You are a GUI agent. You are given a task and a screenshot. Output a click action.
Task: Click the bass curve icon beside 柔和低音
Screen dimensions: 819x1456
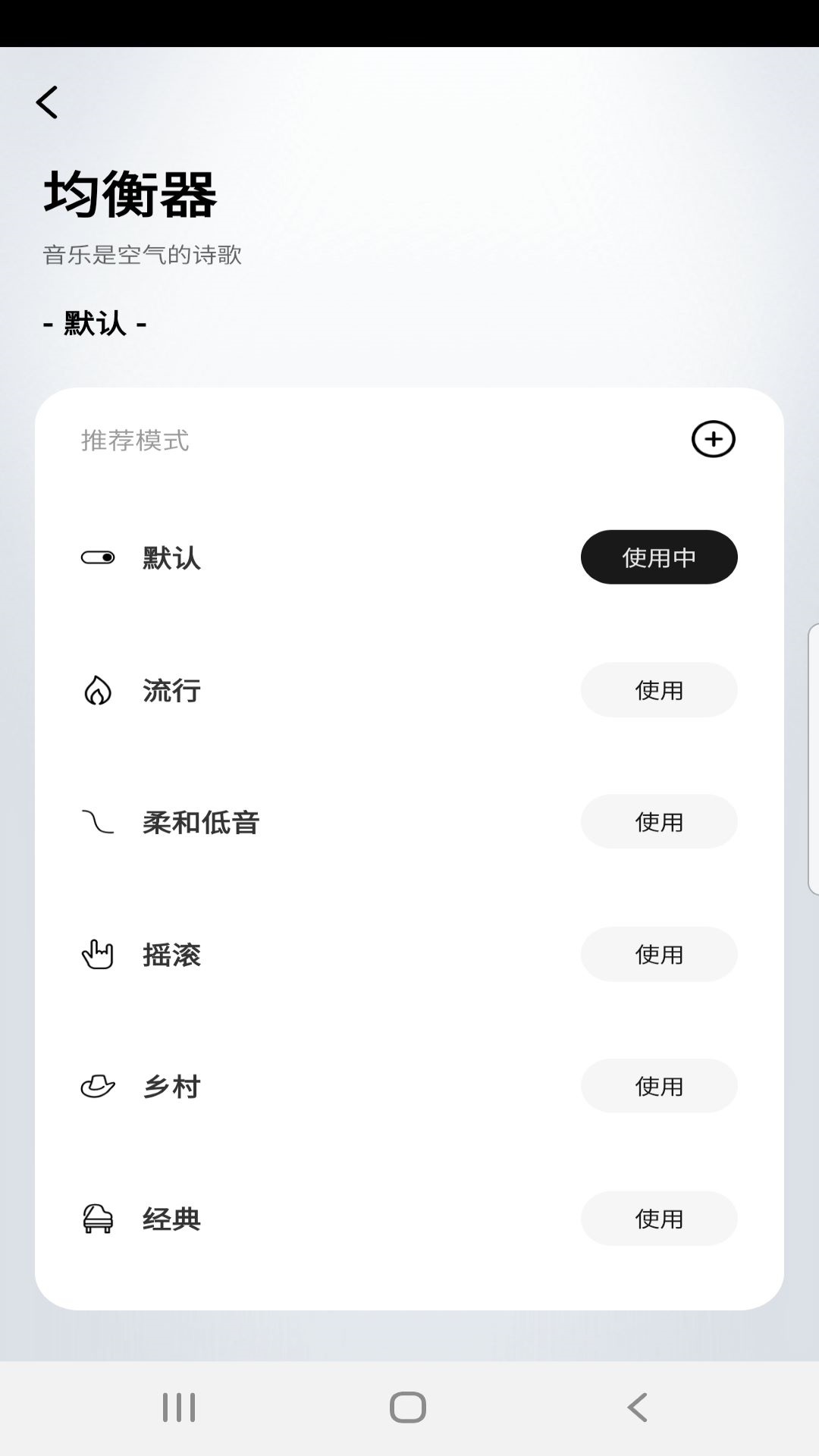pyautogui.click(x=97, y=822)
